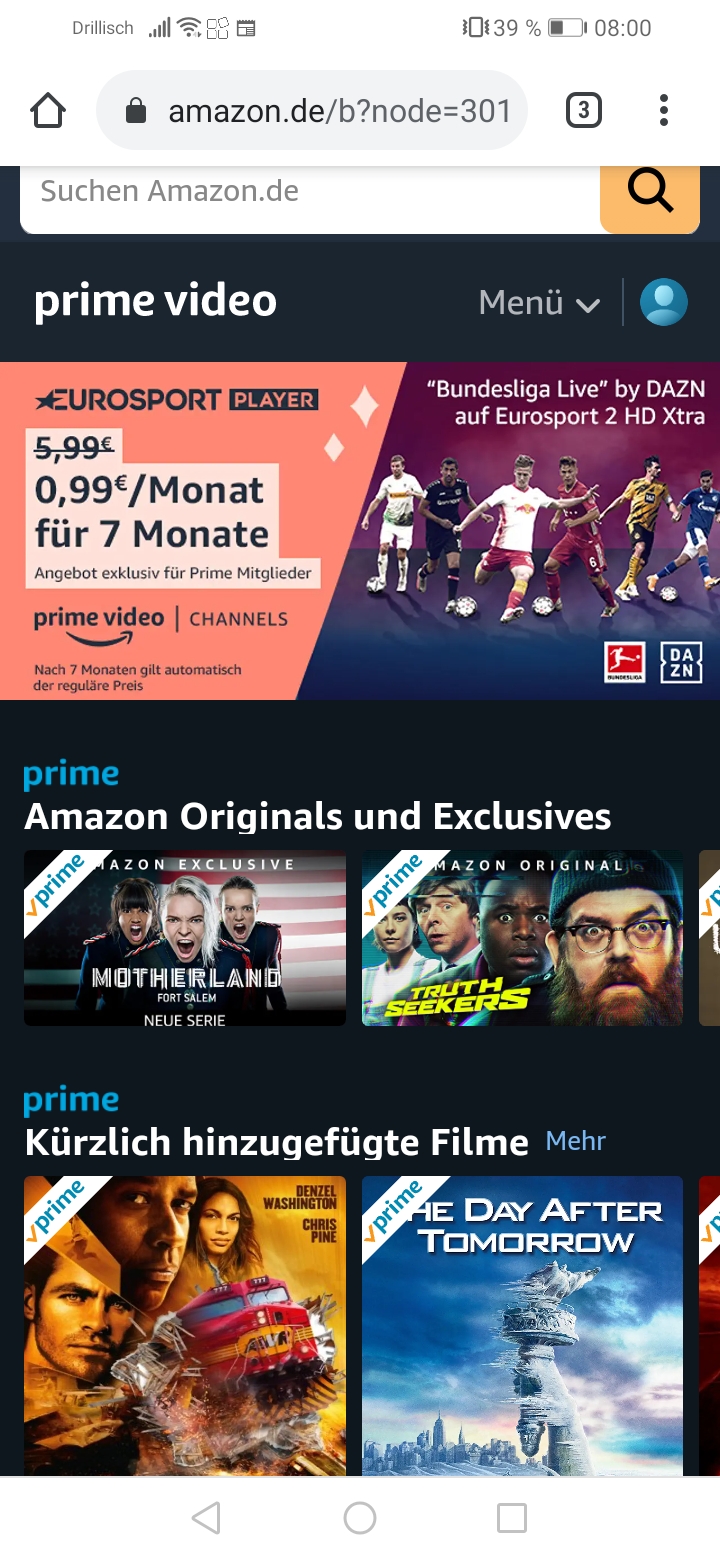
Task: Expand the Menü dropdown
Action: click(539, 302)
